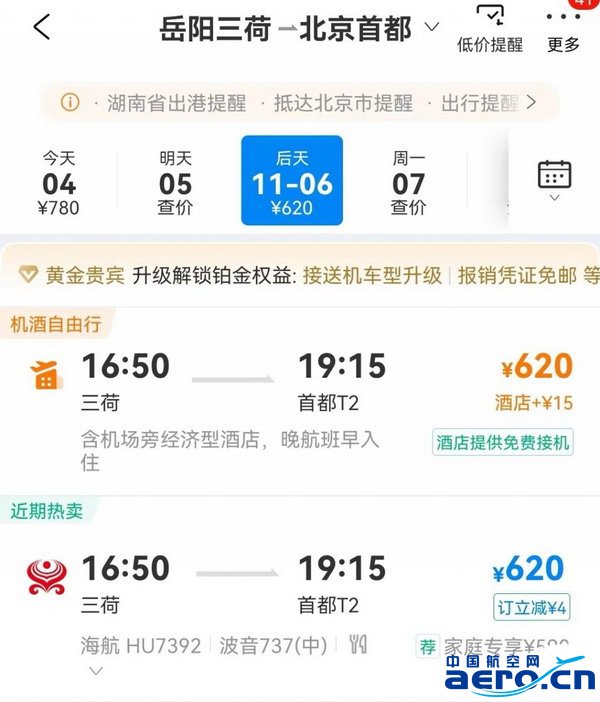Expand details under 海航 HU7392
The width and height of the screenshot is (600, 702).
pos(96,671)
